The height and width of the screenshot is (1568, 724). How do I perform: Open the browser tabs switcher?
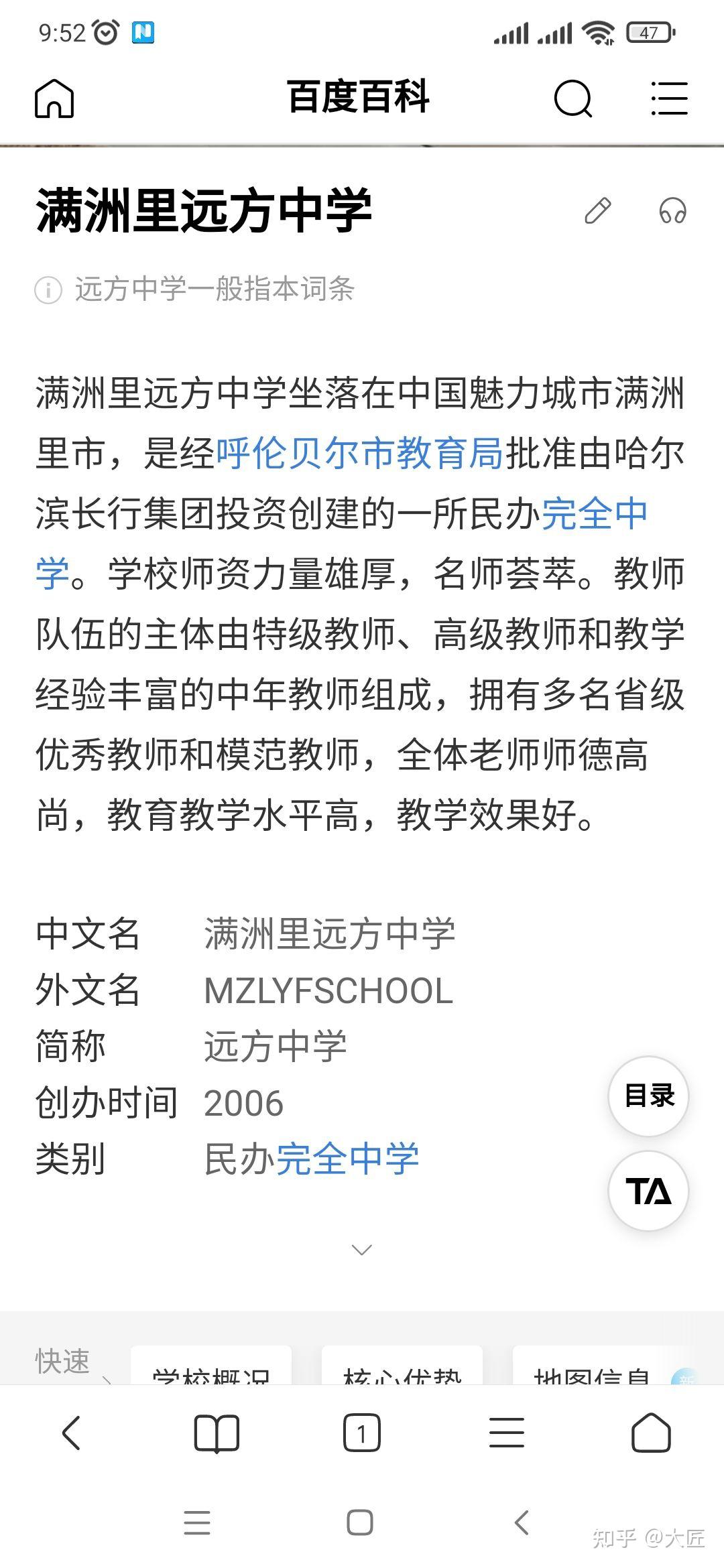361,1433
